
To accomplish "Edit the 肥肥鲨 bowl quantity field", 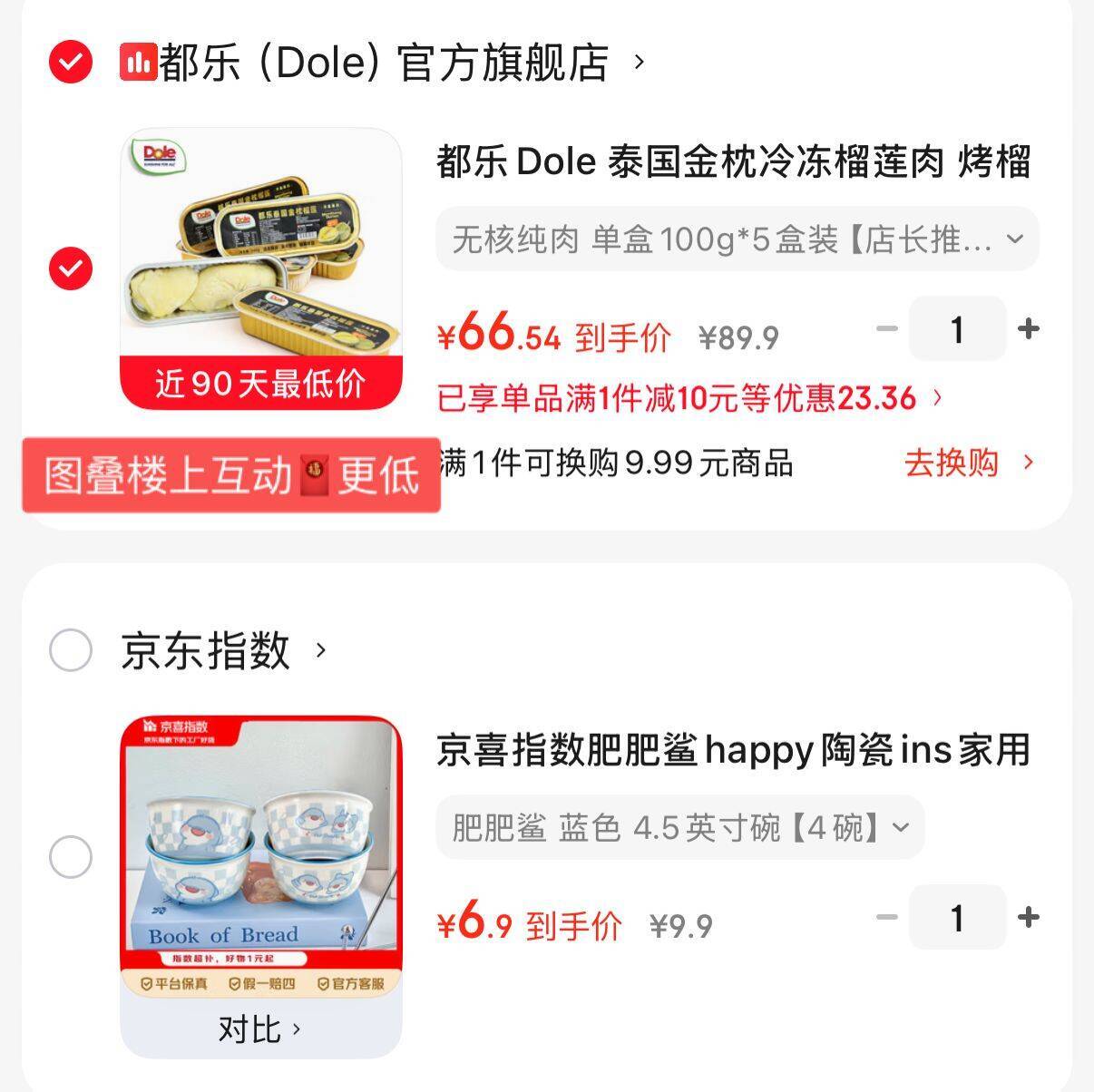I will (957, 918).
